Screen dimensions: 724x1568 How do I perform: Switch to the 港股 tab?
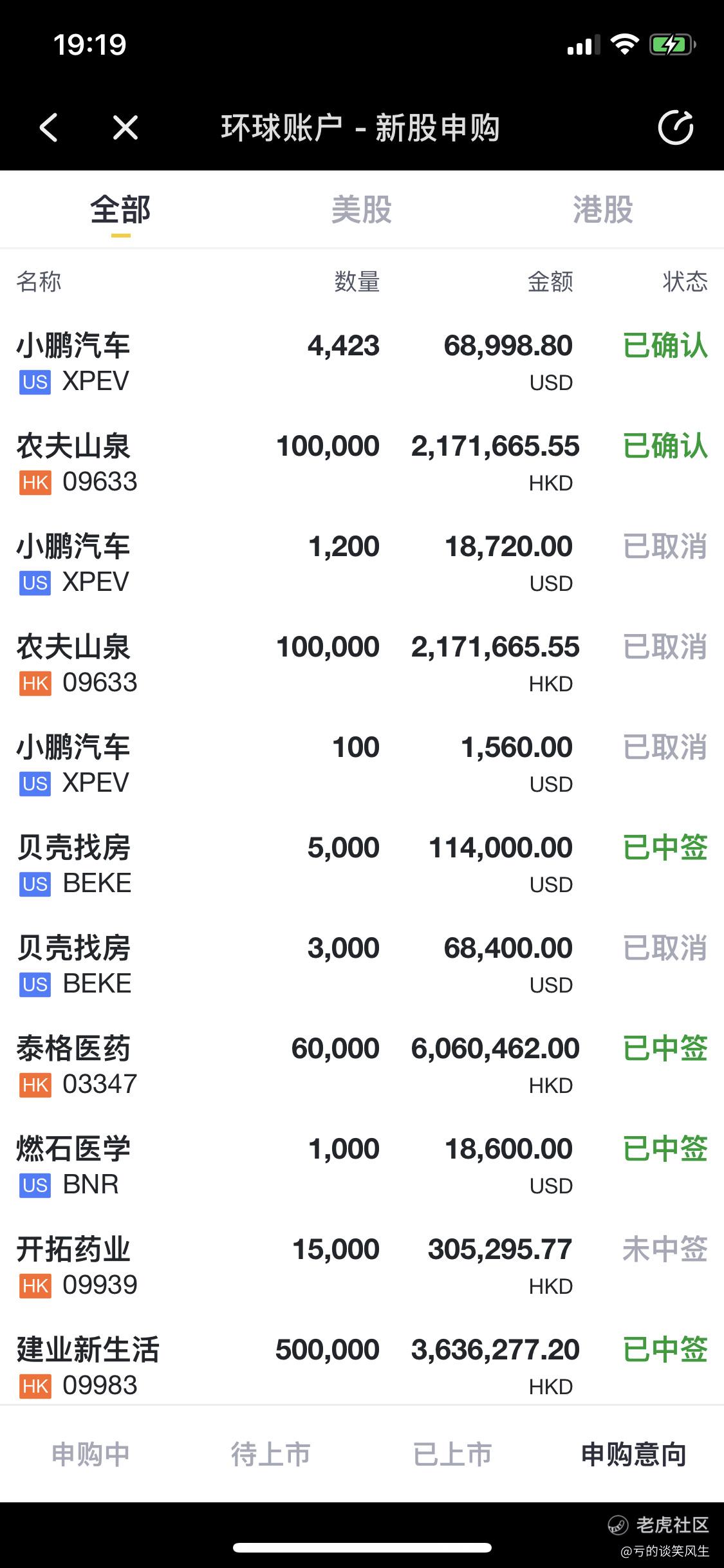tap(603, 210)
